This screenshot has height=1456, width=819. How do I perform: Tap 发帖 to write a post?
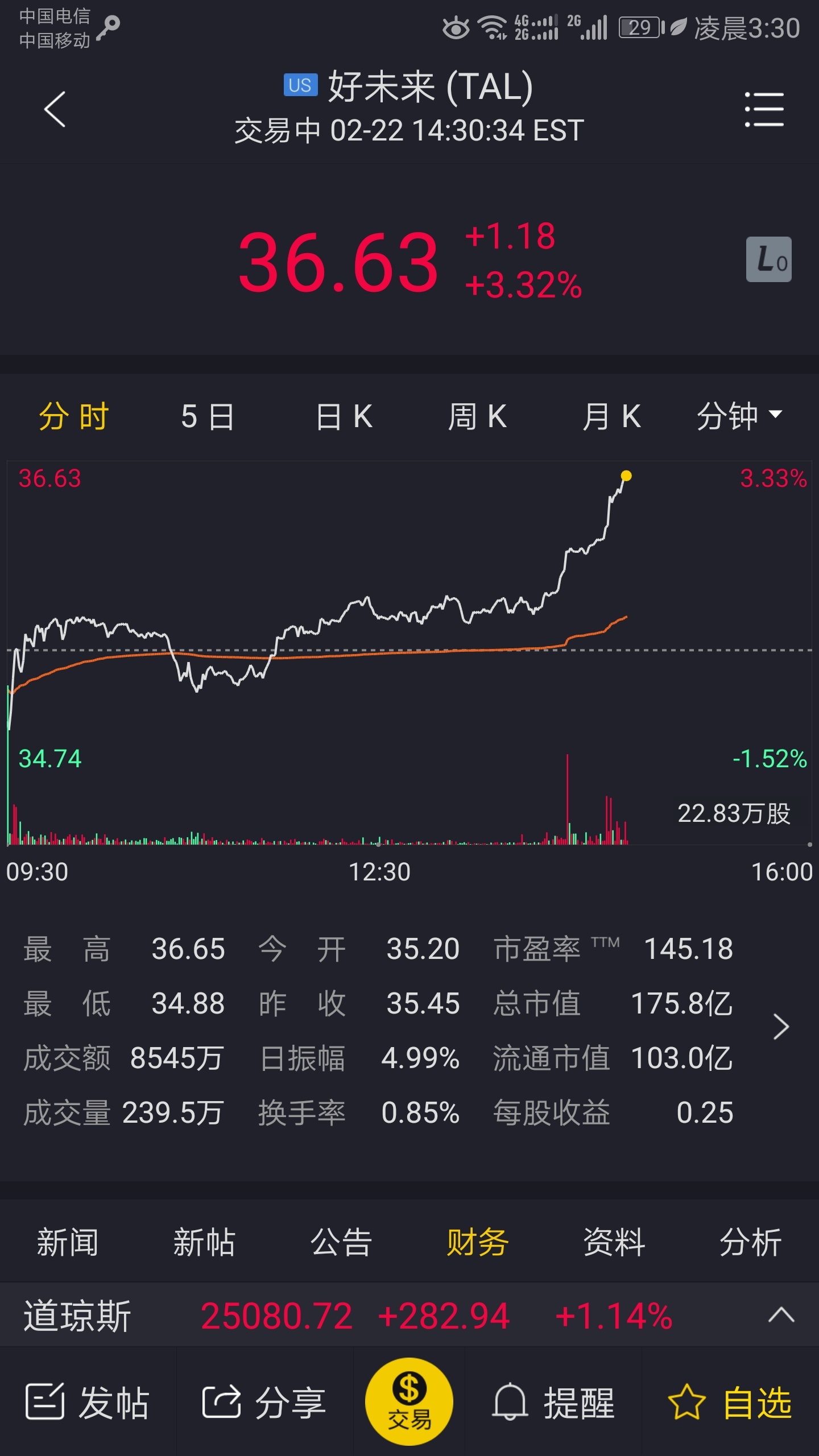(88, 1403)
